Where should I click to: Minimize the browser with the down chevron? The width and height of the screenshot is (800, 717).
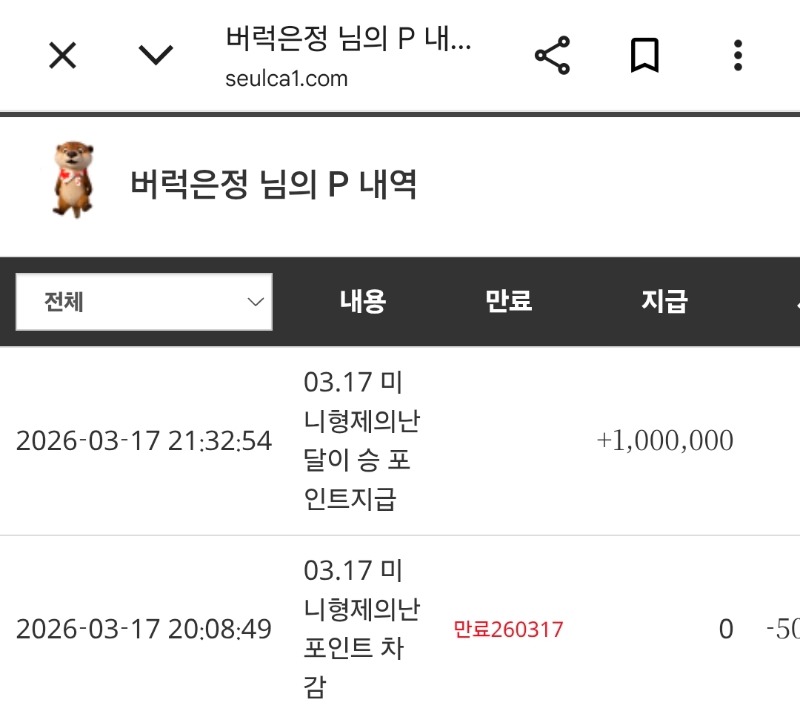(x=156, y=56)
